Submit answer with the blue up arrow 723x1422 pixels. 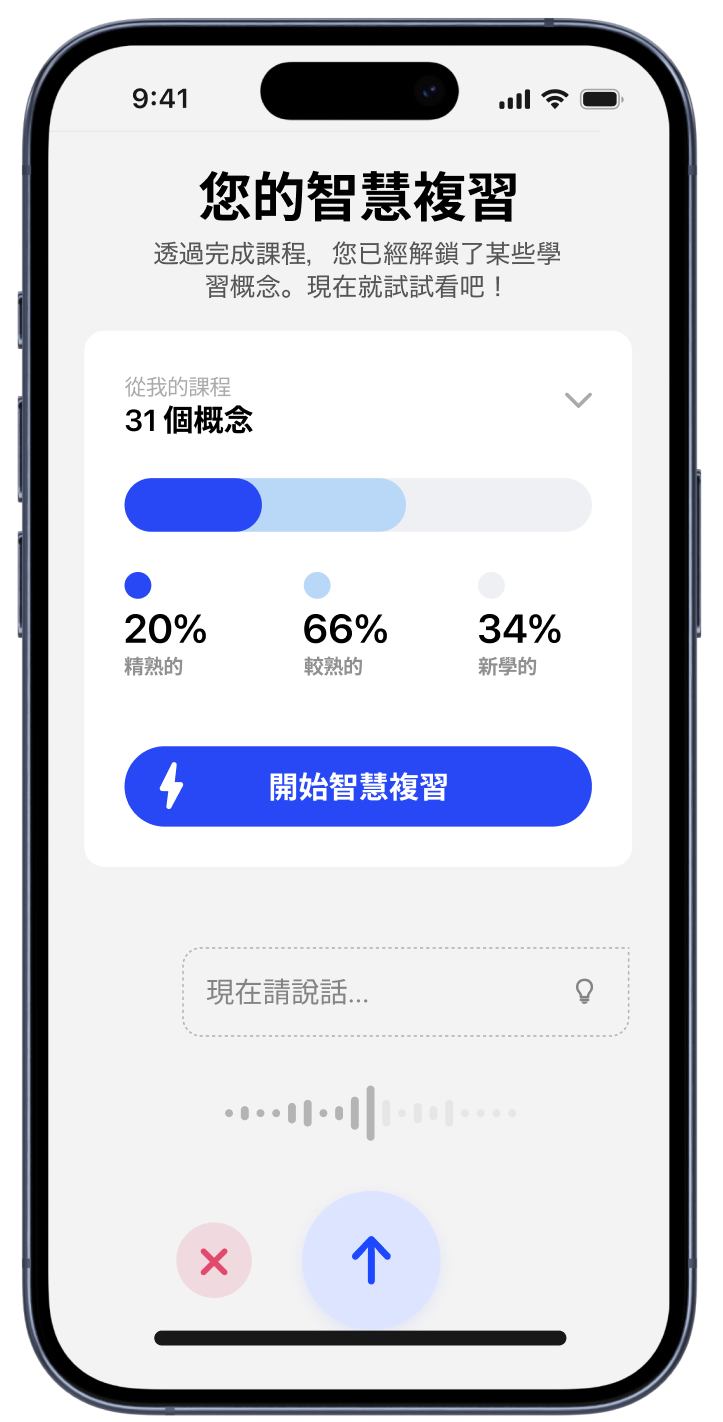pyautogui.click(x=371, y=1260)
